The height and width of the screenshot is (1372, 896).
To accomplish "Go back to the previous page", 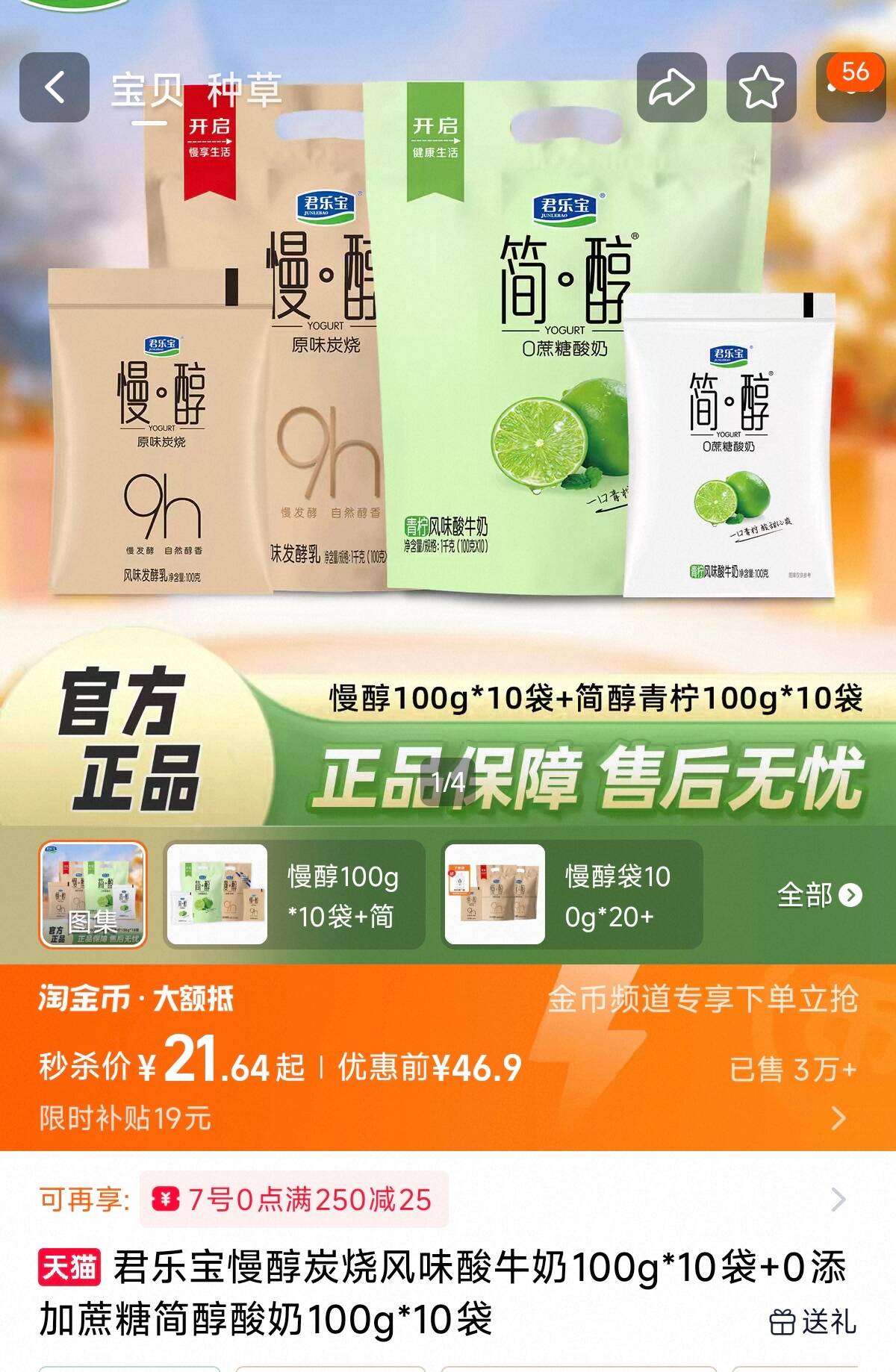I will (x=54, y=87).
